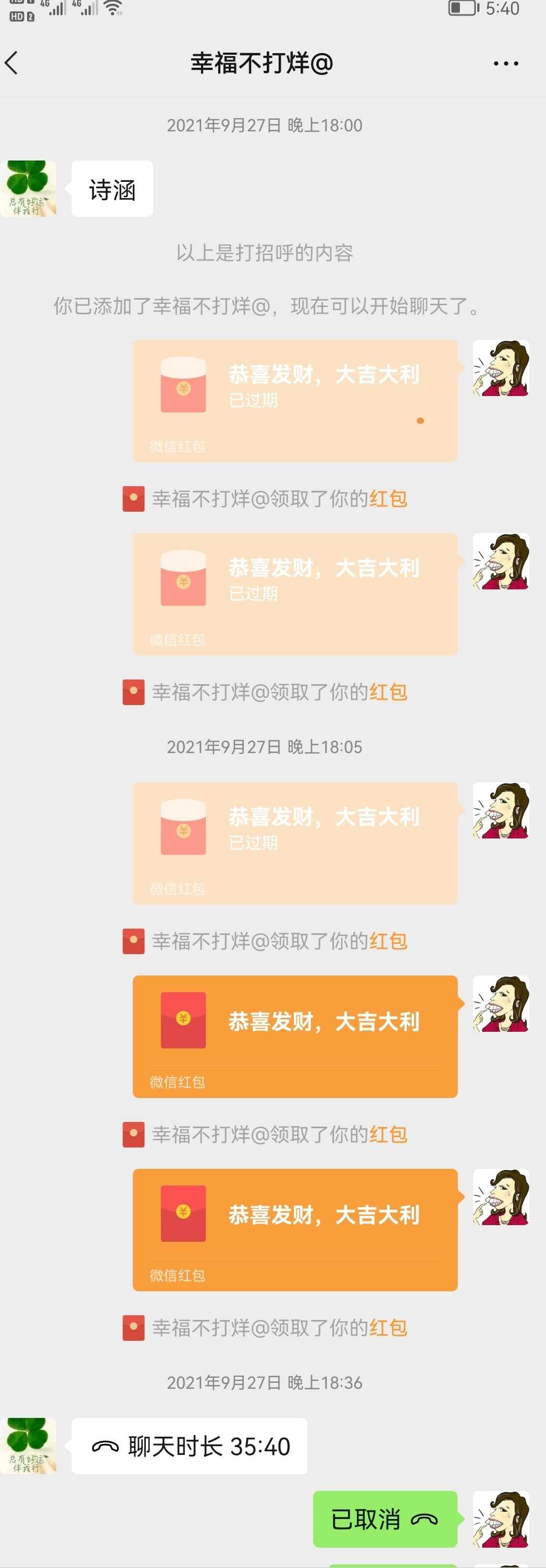Open the expired red packet with orange dot
546x1568 pixels.
coord(294,401)
